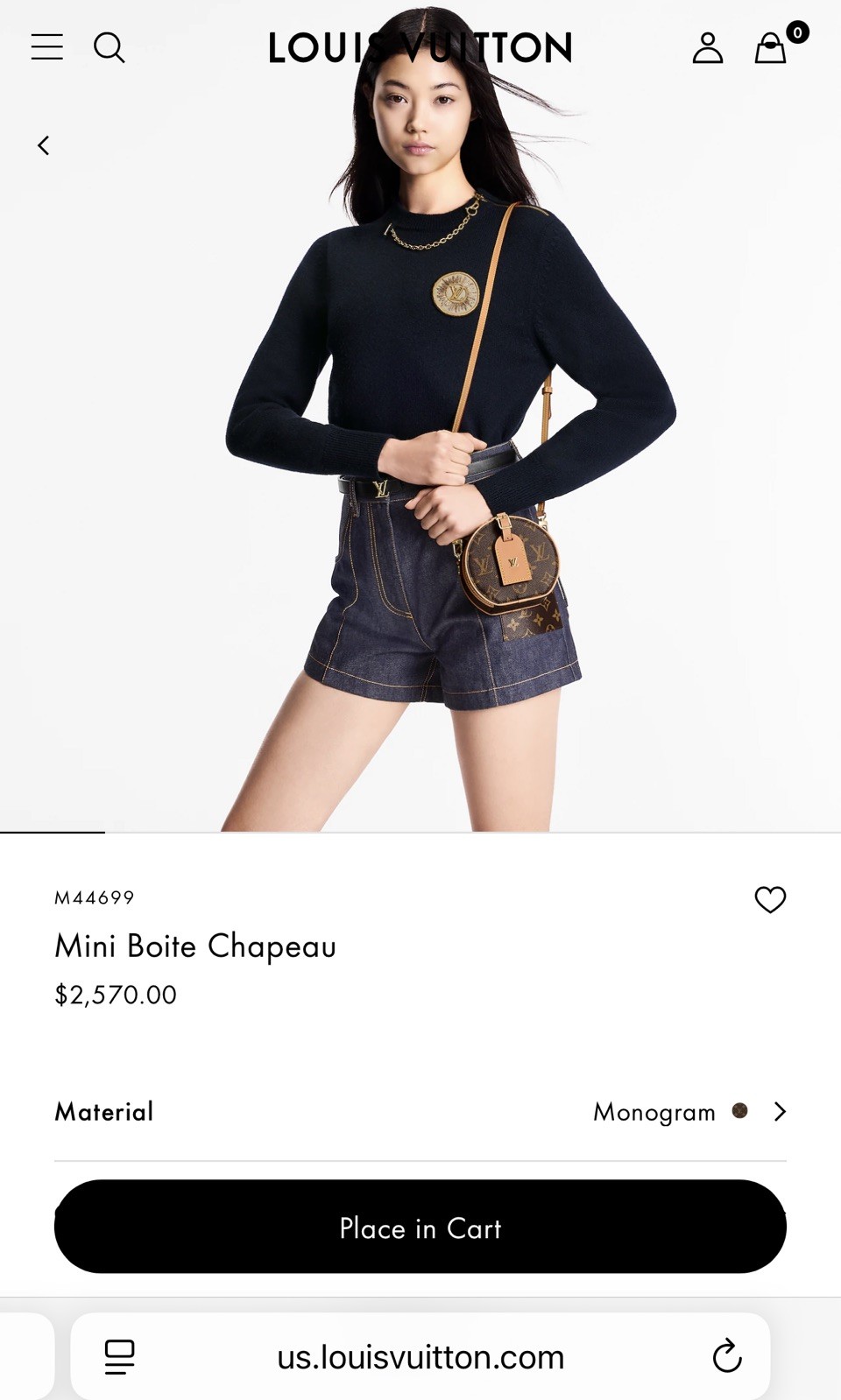This screenshot has height=1400, width=841.
Task: Open the browser page menu icon
Action: click(120, 1357)
